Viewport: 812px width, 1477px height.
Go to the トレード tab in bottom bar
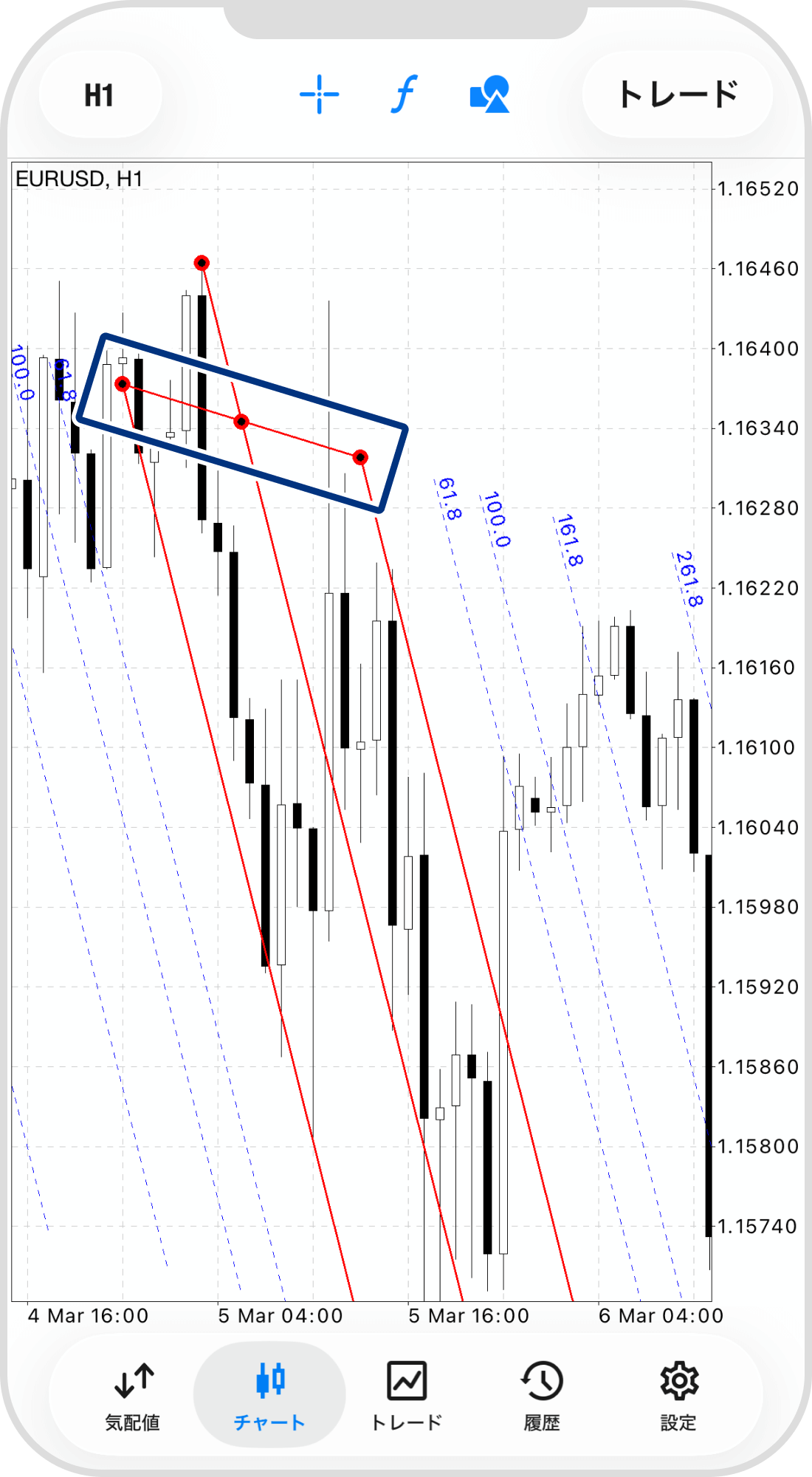click(x=406, y=1394)
